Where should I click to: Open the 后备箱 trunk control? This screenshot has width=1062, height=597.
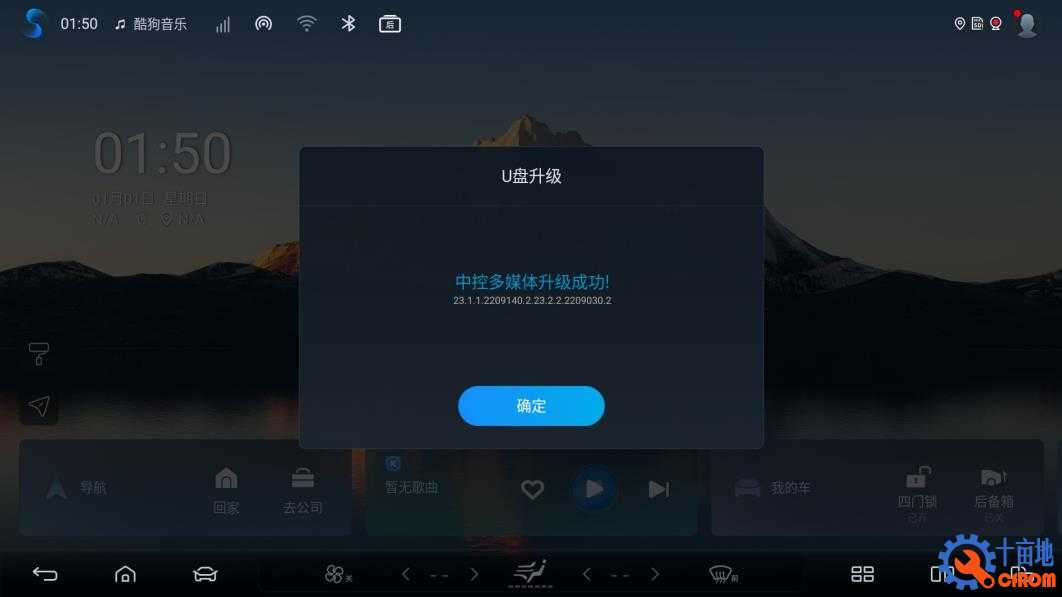(993, 489)
